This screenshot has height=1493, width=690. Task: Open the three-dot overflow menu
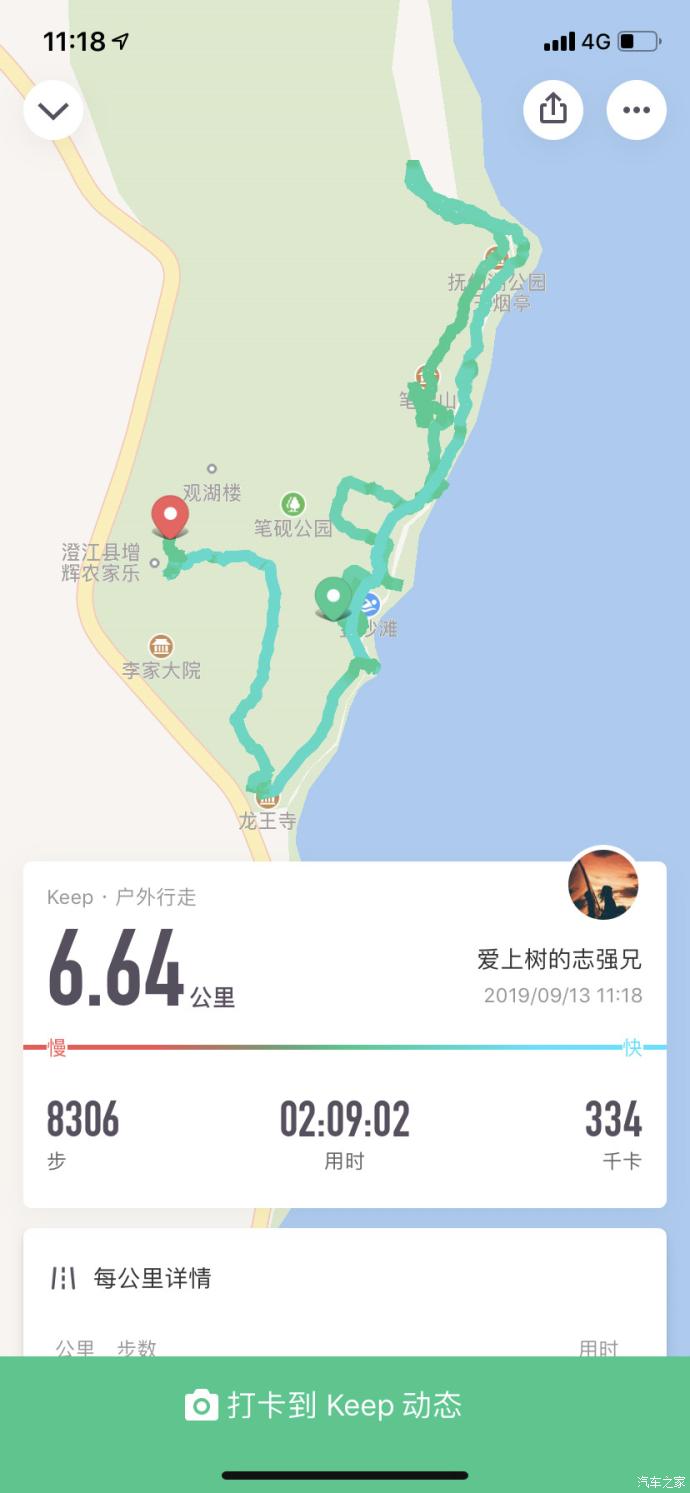click(x=636, y=110)
